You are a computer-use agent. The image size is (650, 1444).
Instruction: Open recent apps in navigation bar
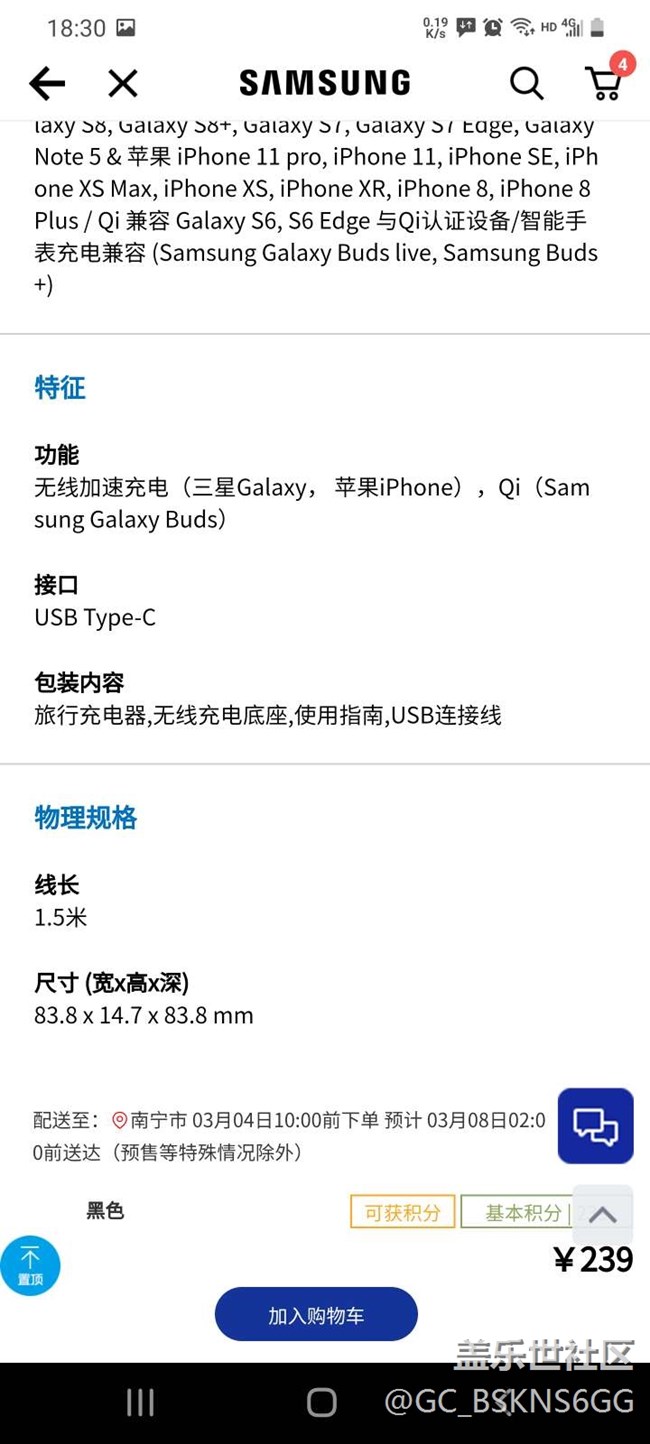click(x=140, y=1403)
